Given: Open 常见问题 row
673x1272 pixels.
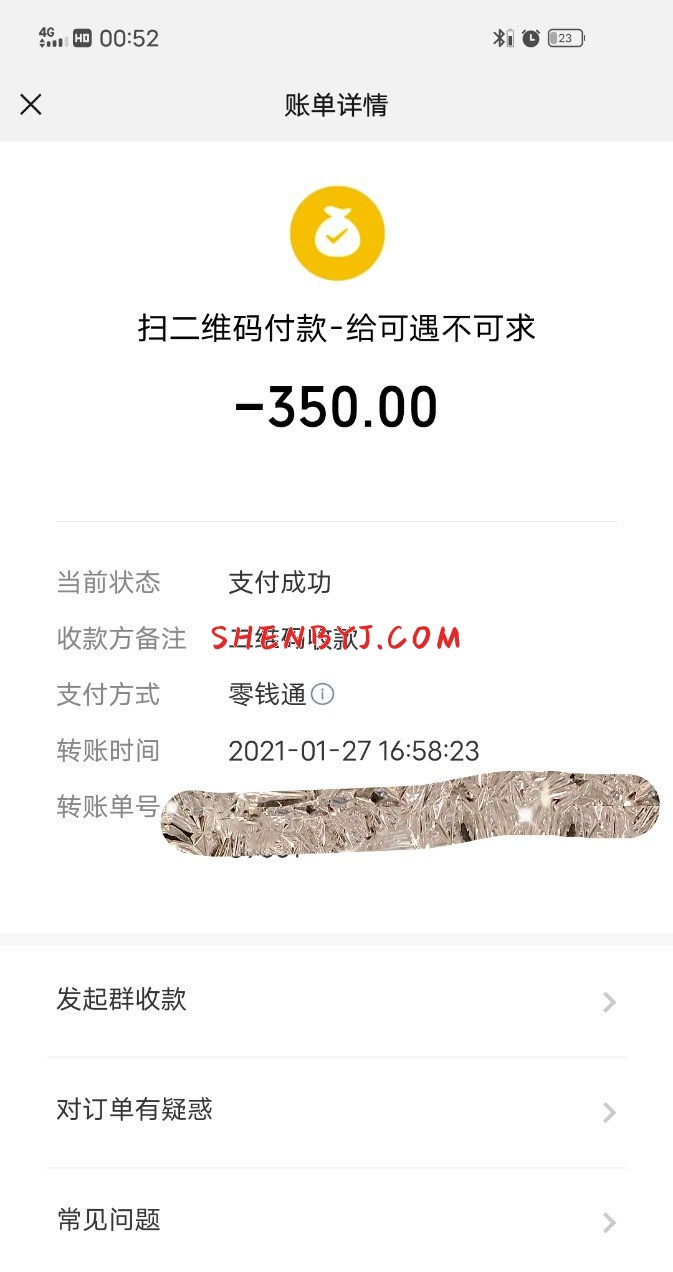Looking at the screenshot, I should (336, 1221).
